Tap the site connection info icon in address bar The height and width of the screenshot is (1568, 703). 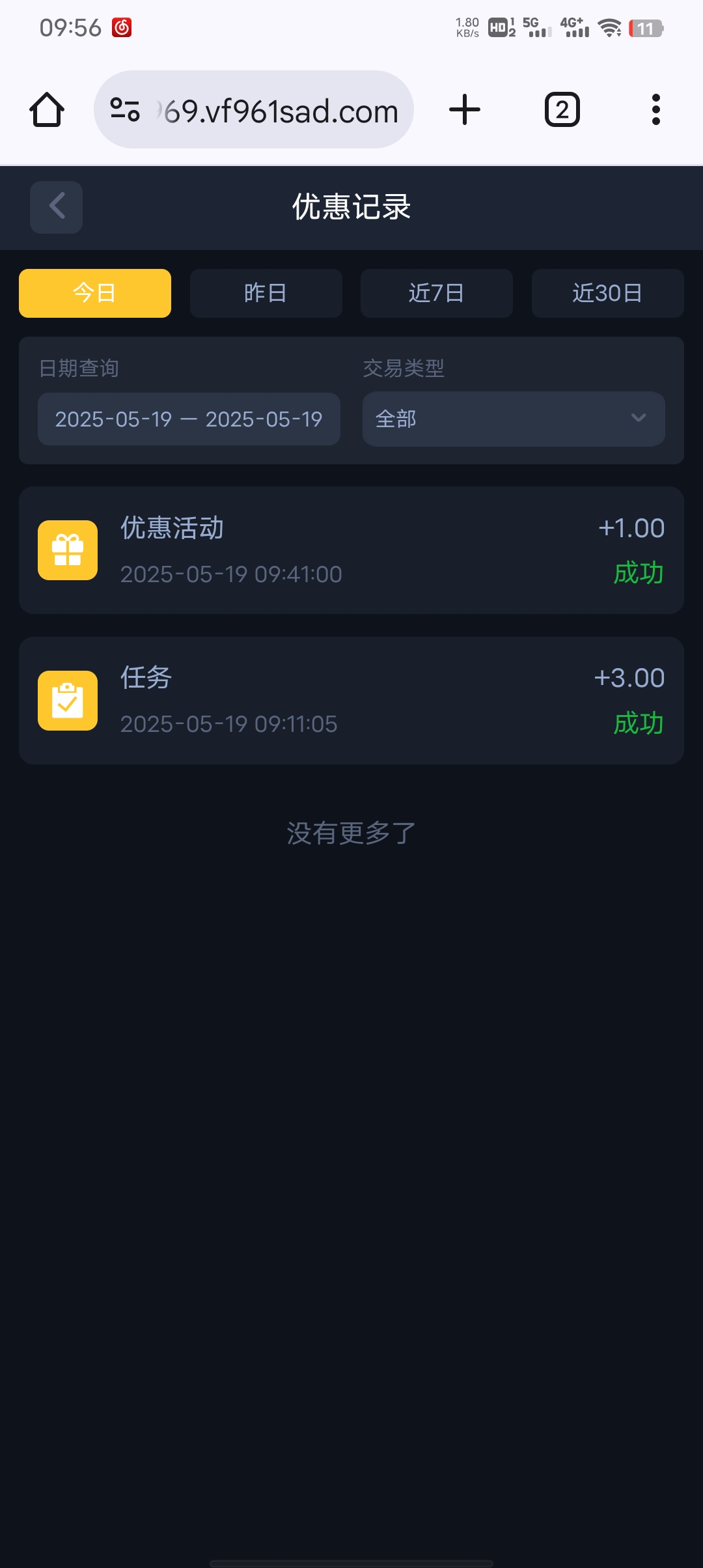click(x=126, y=109)
